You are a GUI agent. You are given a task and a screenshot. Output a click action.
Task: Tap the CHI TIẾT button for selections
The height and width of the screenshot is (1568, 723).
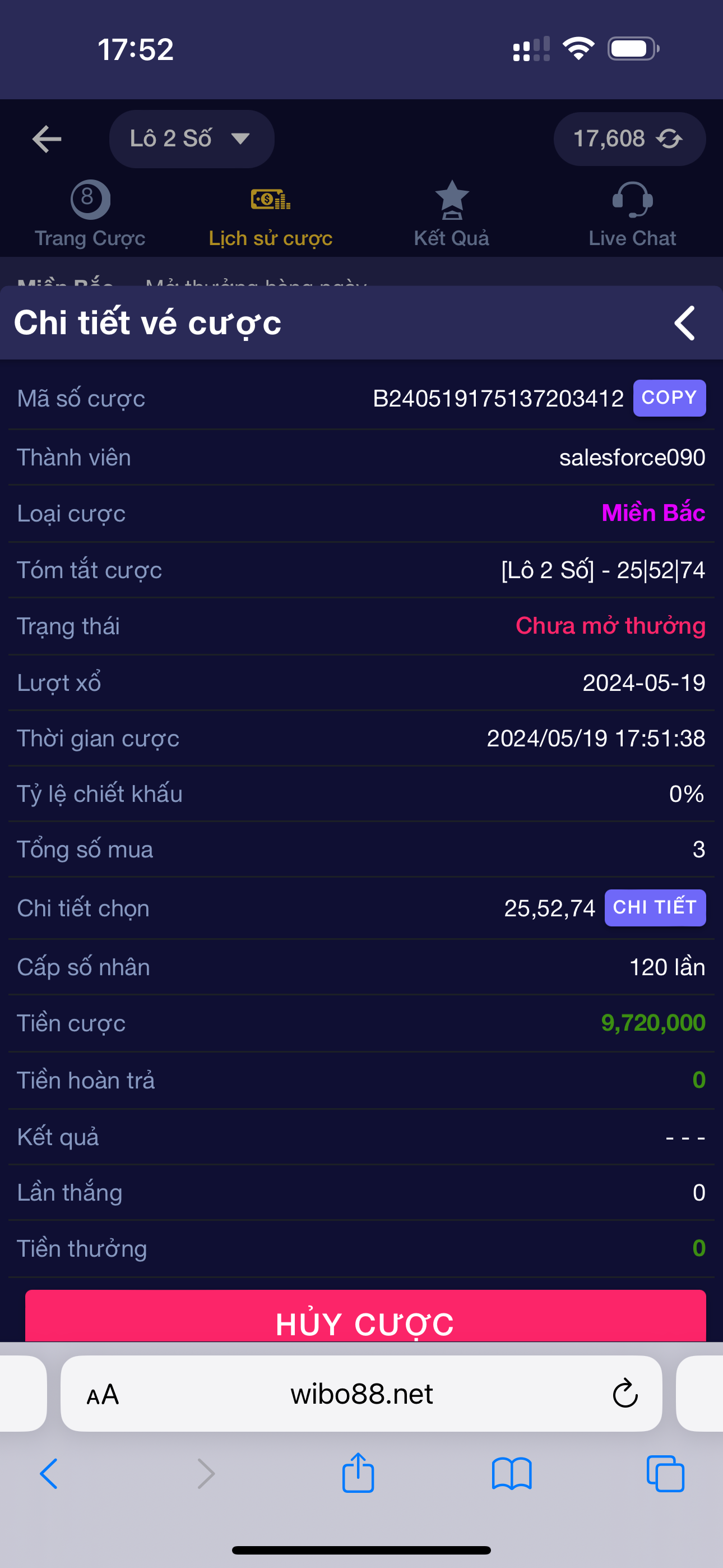[x=655, y=907]
